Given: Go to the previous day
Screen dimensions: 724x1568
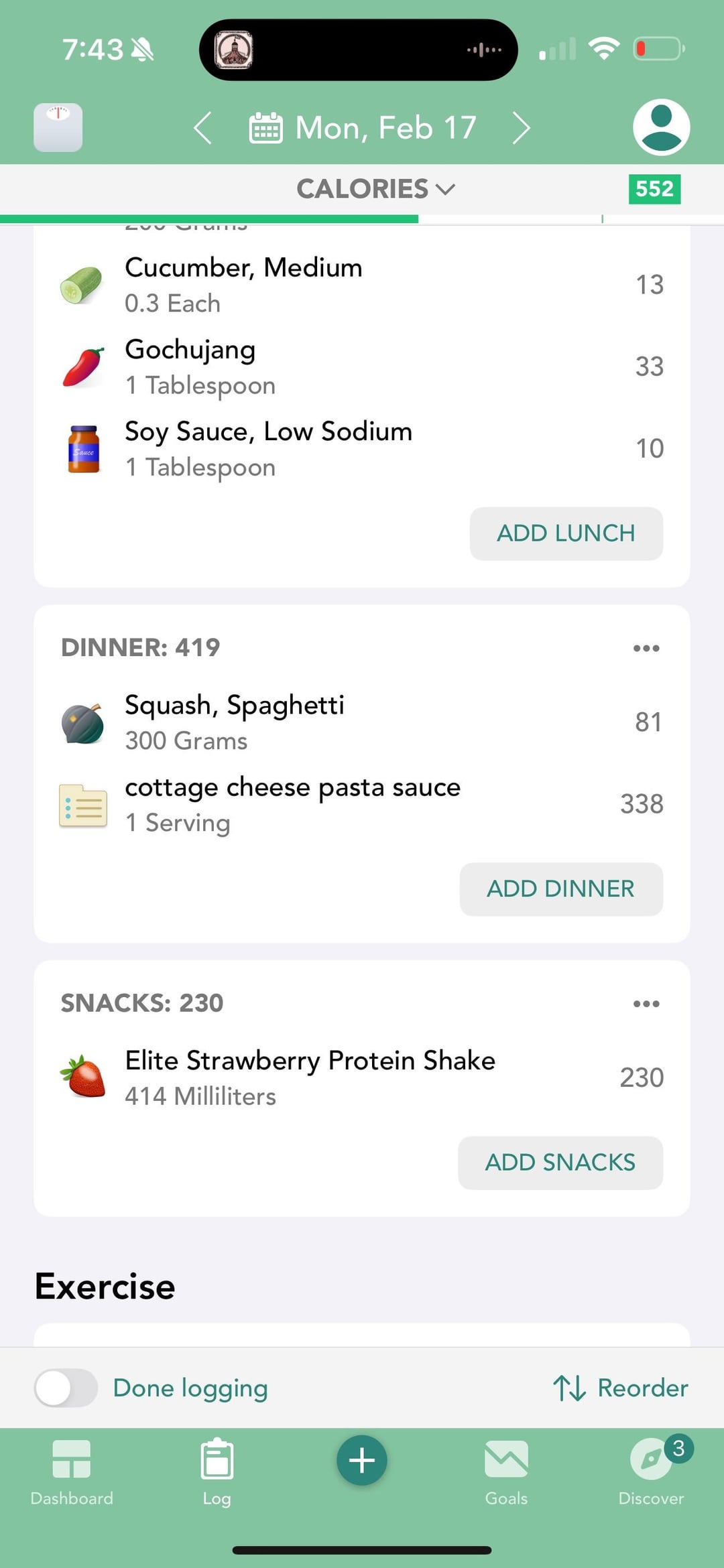Looking at the screenshot, I should pos(202,127).
